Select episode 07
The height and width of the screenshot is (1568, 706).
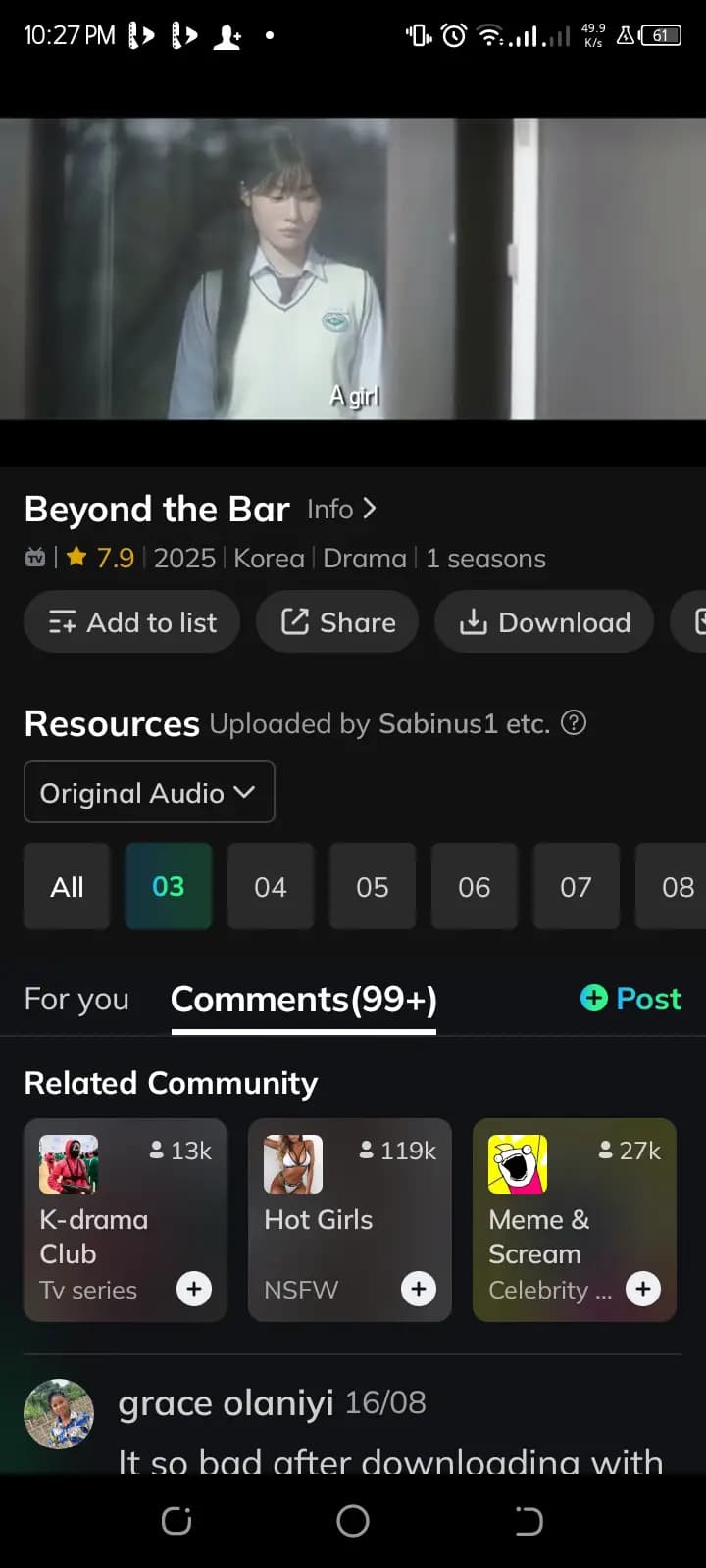(577, 887)
